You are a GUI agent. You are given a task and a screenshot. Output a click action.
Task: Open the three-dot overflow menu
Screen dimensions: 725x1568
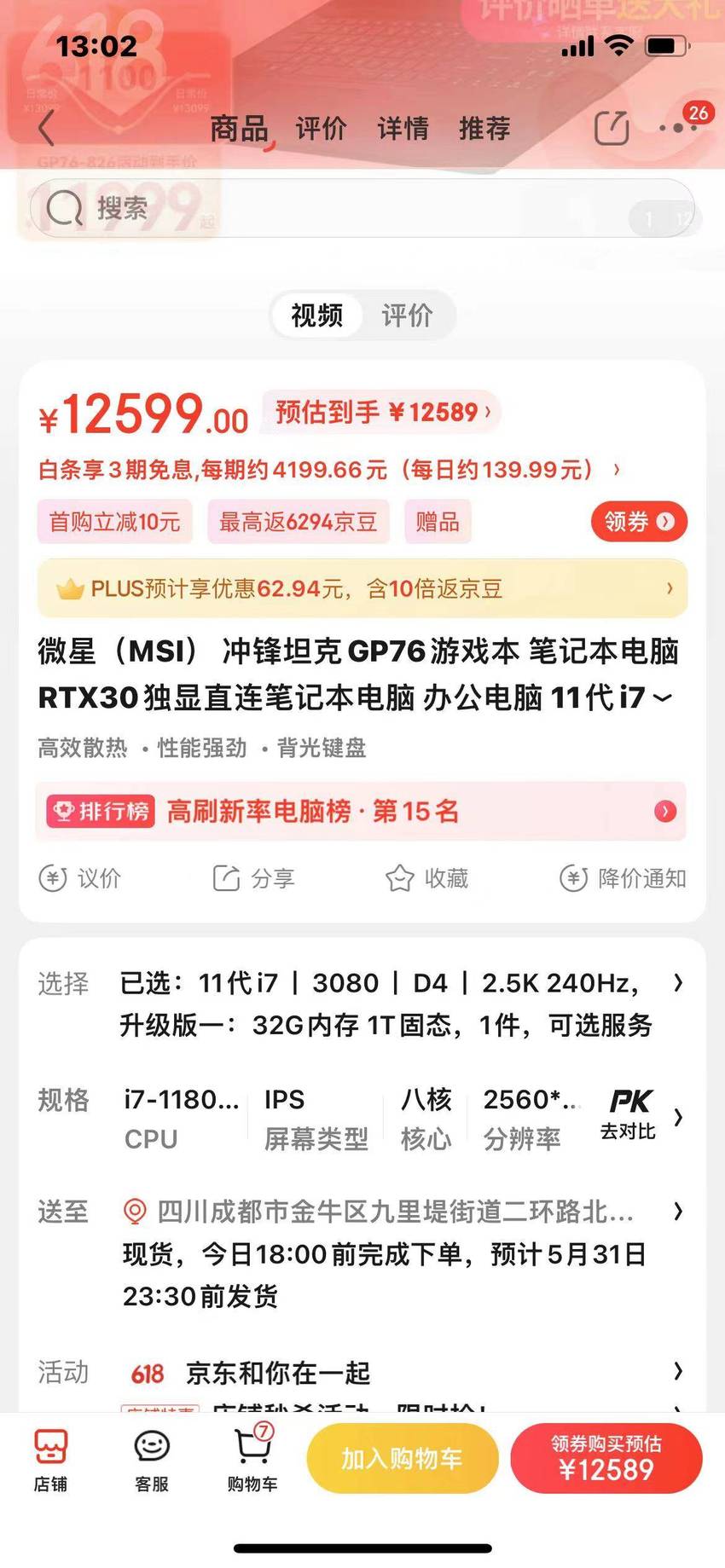678,128
